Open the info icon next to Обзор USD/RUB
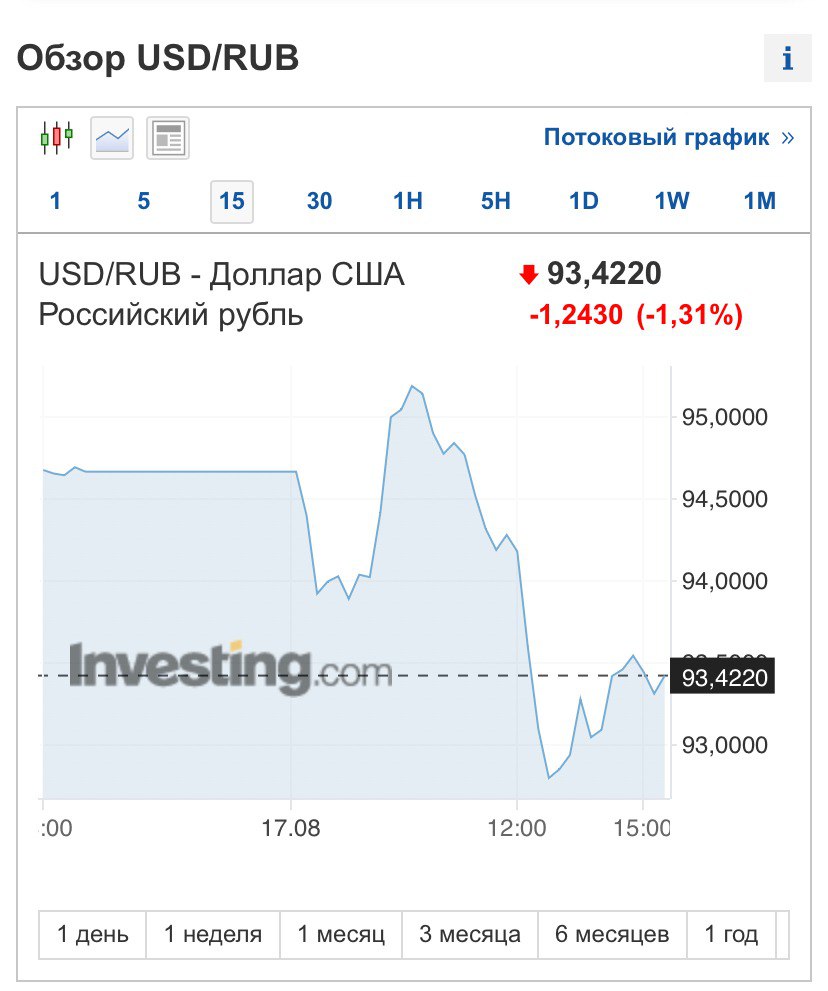The width and height of the screenshot is (828, 991). click(787, 59)
